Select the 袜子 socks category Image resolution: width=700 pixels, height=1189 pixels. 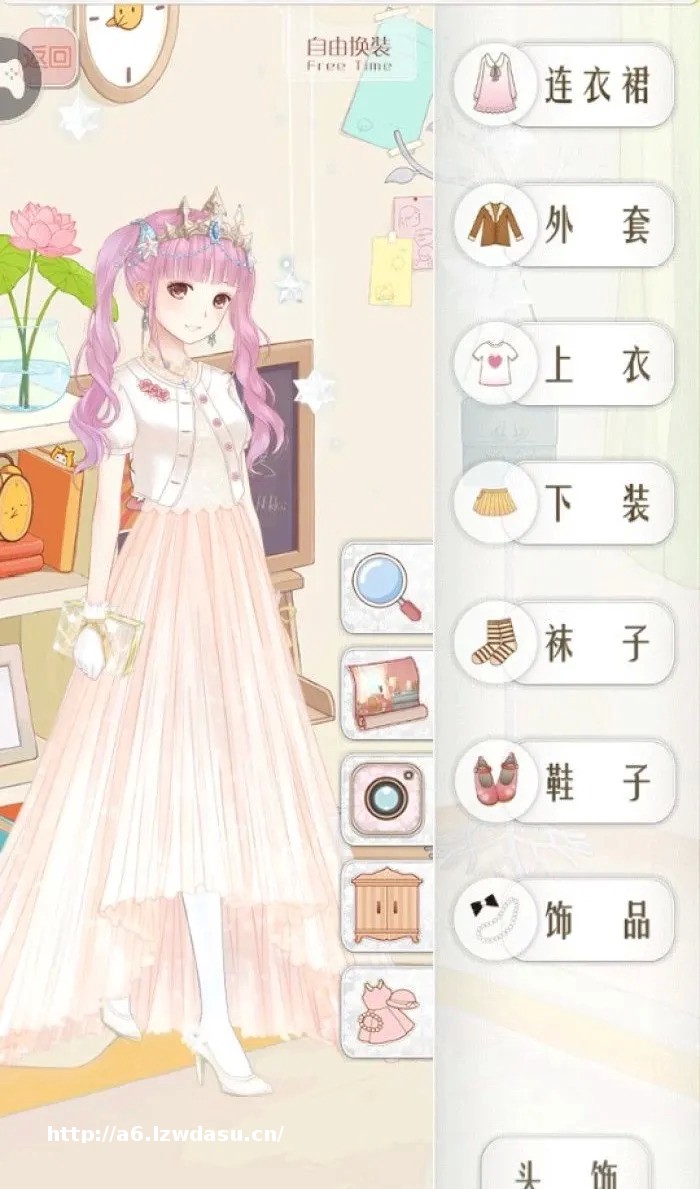click(565, 642)
